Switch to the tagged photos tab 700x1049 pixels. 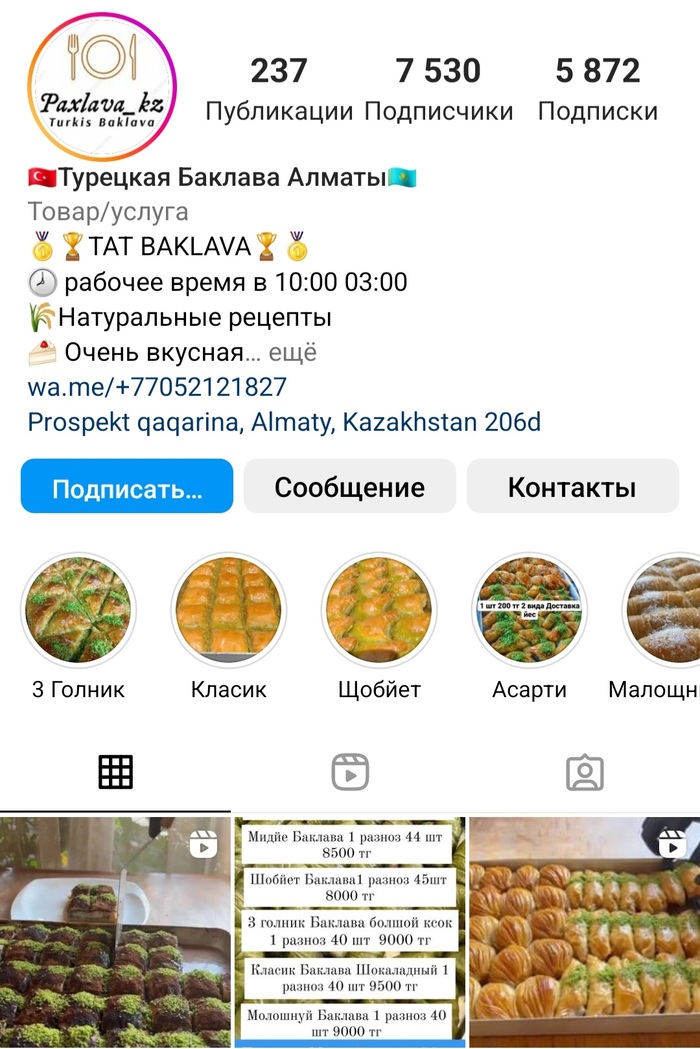point(584,771)
